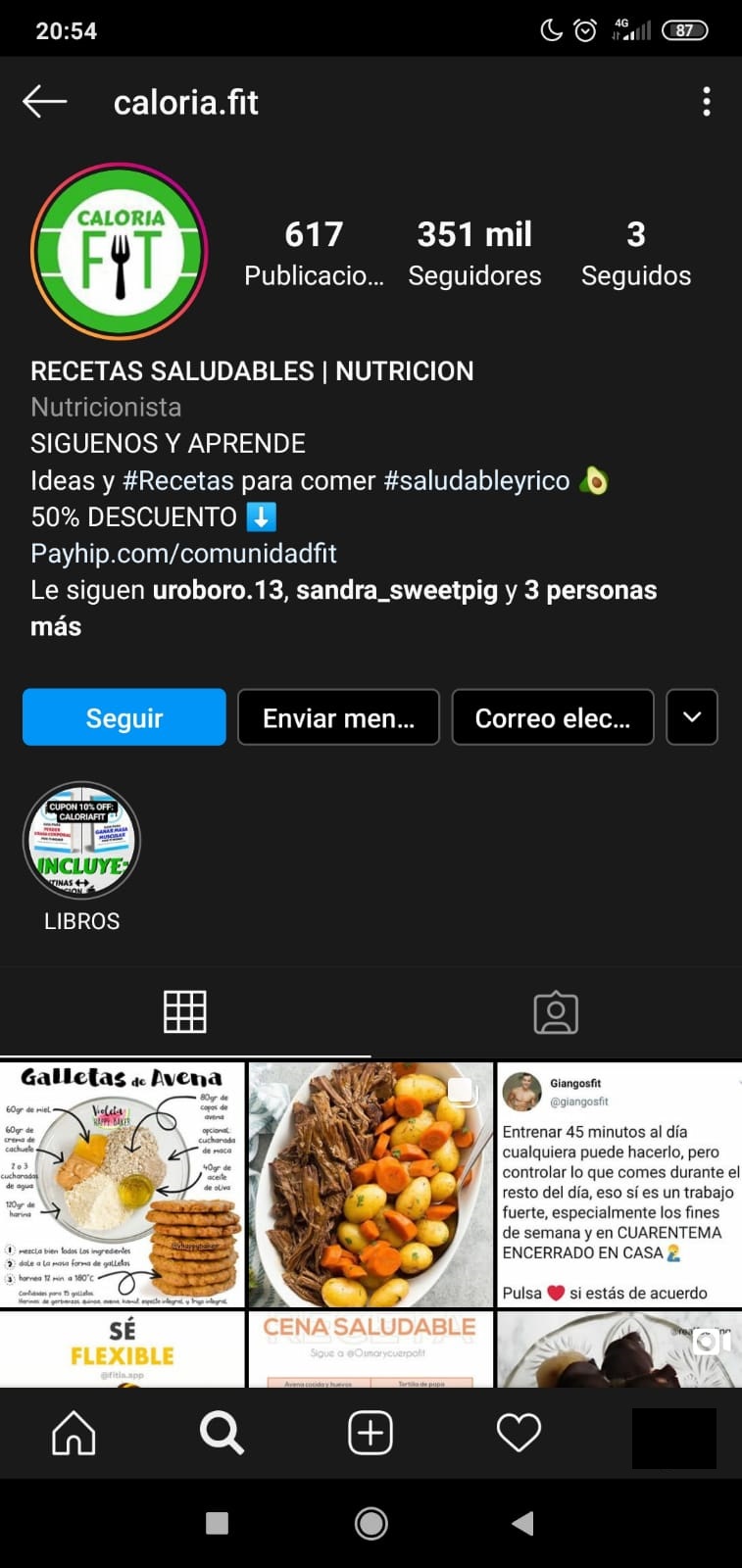Open the Giangosfit quote post
Screen dimensions: 742x1568
click(x=619, y=1184)
